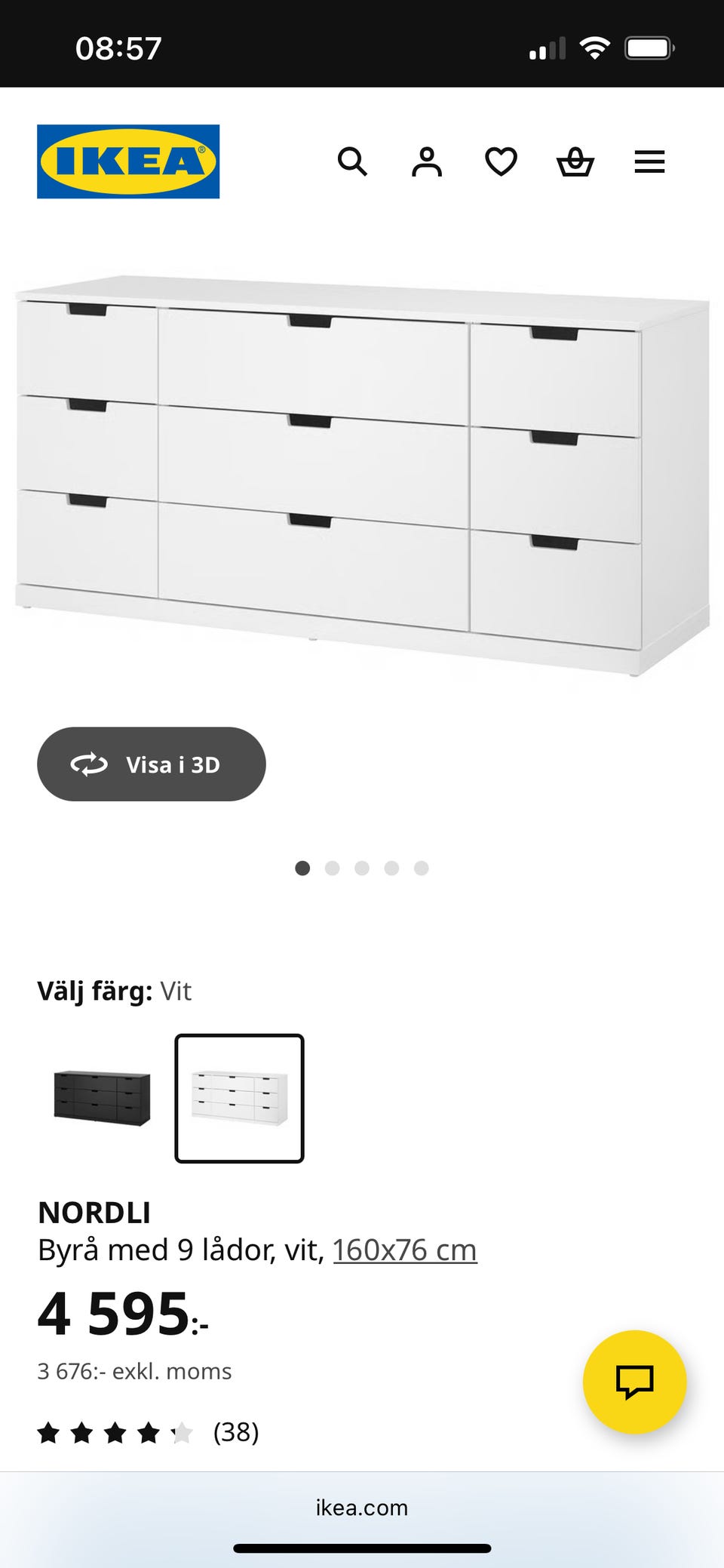The image size is (724, 1568).
Task: Select the third carousel dot
Action: click(362, 868)
